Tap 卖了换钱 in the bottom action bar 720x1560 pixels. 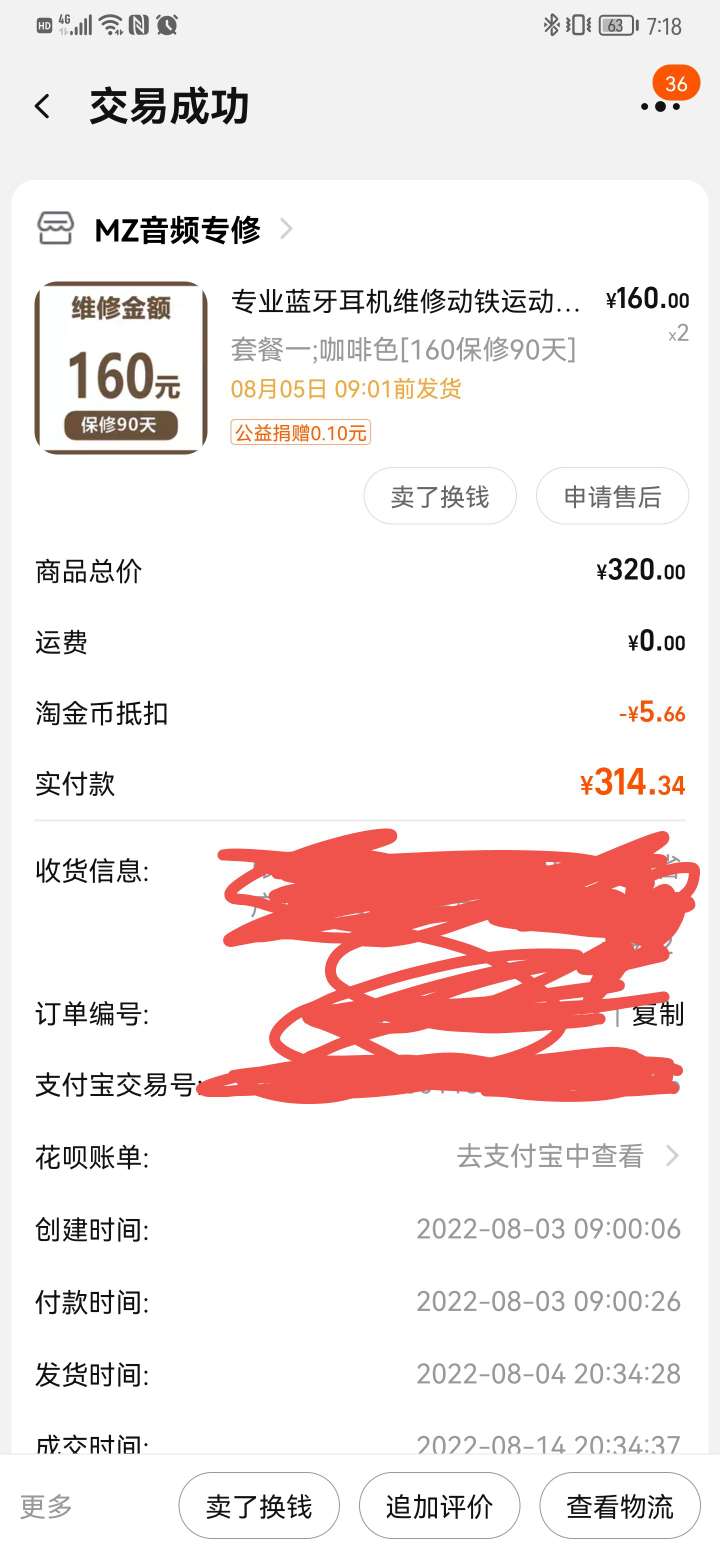259,1506
